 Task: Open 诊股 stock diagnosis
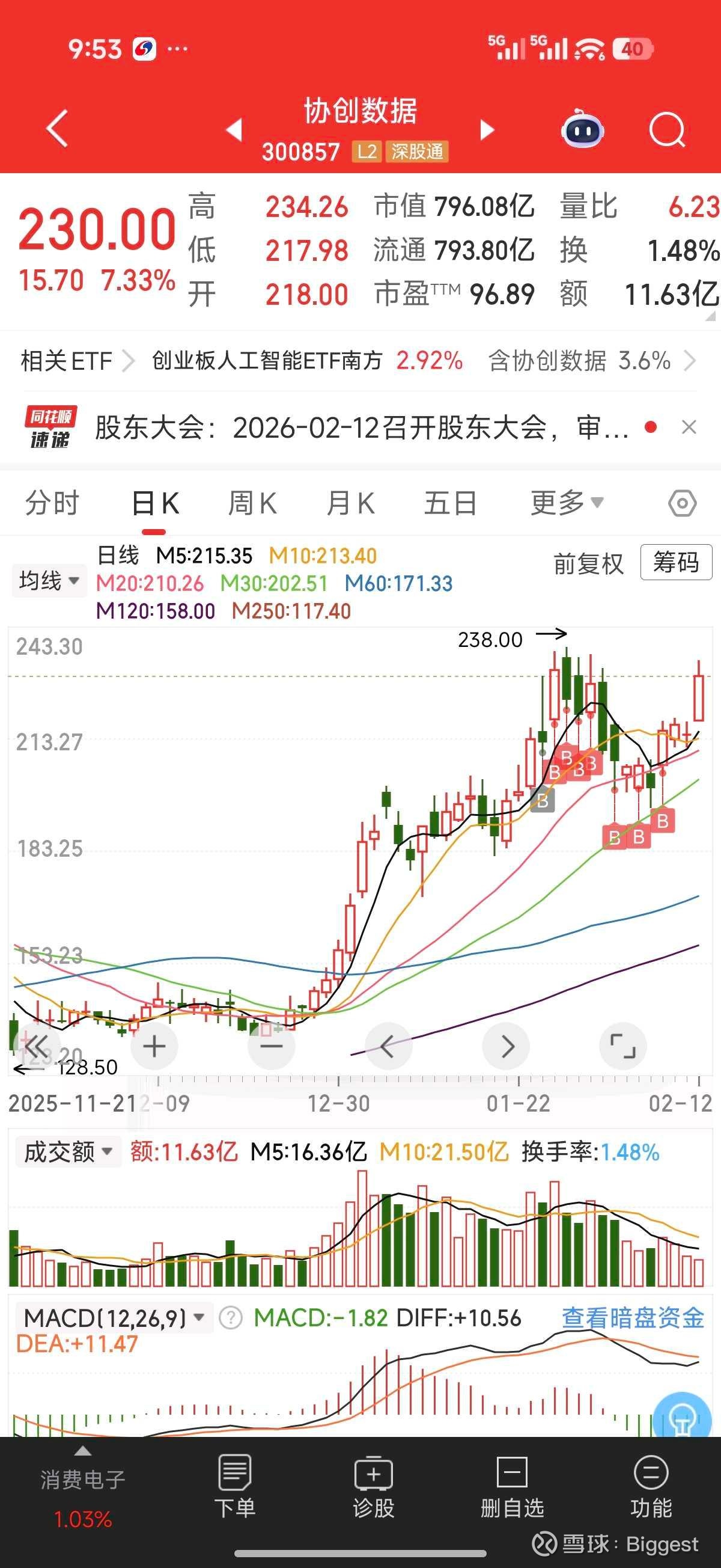[x=373, y=1485]
